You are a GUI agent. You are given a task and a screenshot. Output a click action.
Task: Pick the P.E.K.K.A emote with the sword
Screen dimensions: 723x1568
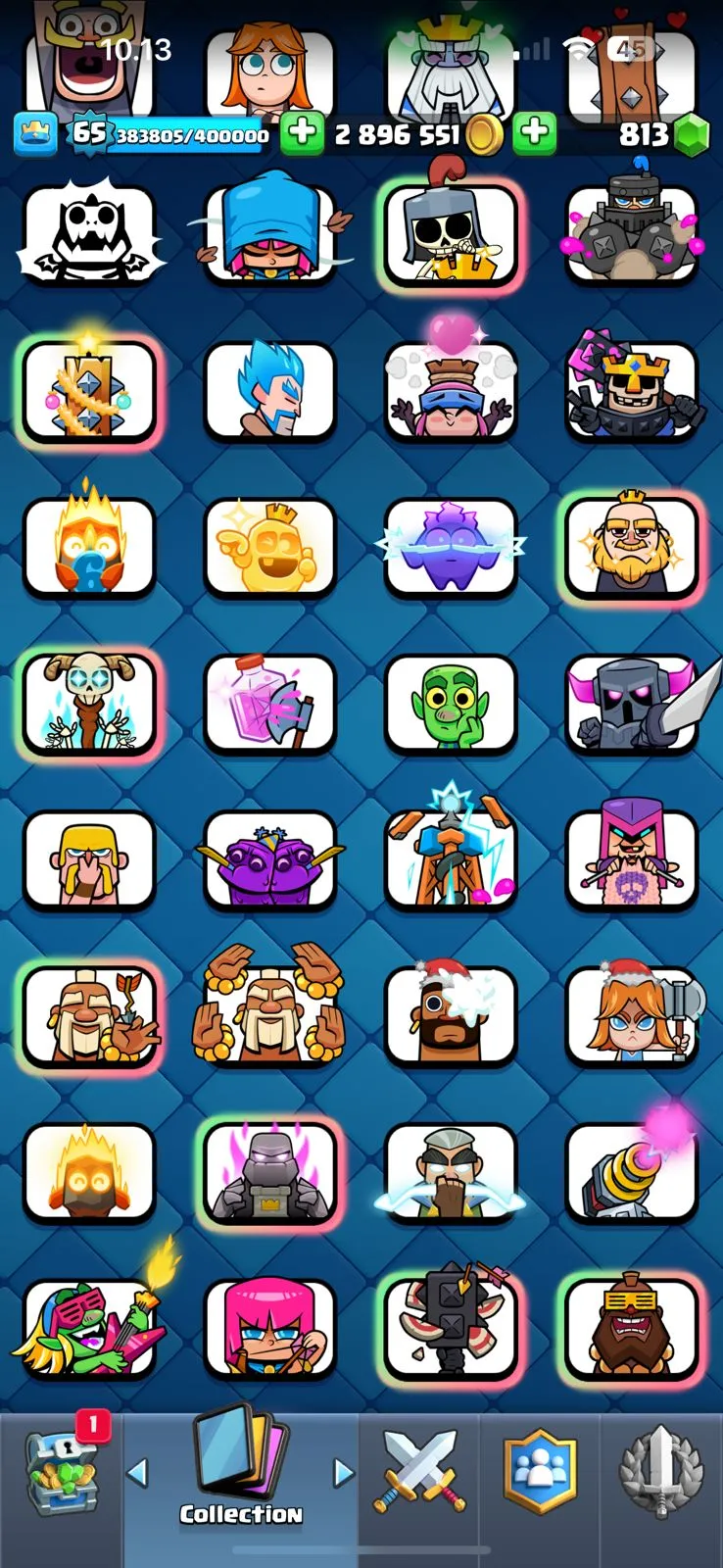coord(632,704)
